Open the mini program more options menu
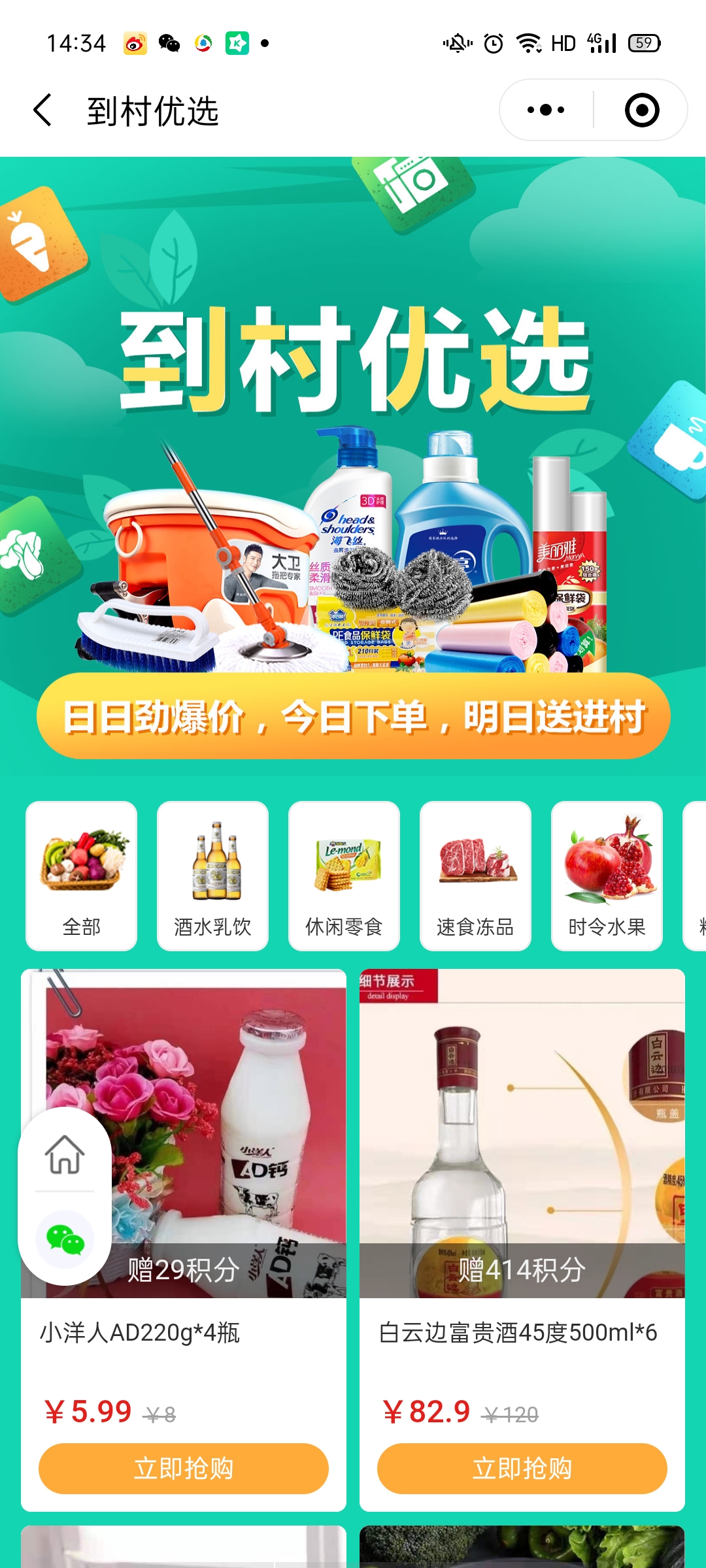706x1568 pixels. point(546,110)
